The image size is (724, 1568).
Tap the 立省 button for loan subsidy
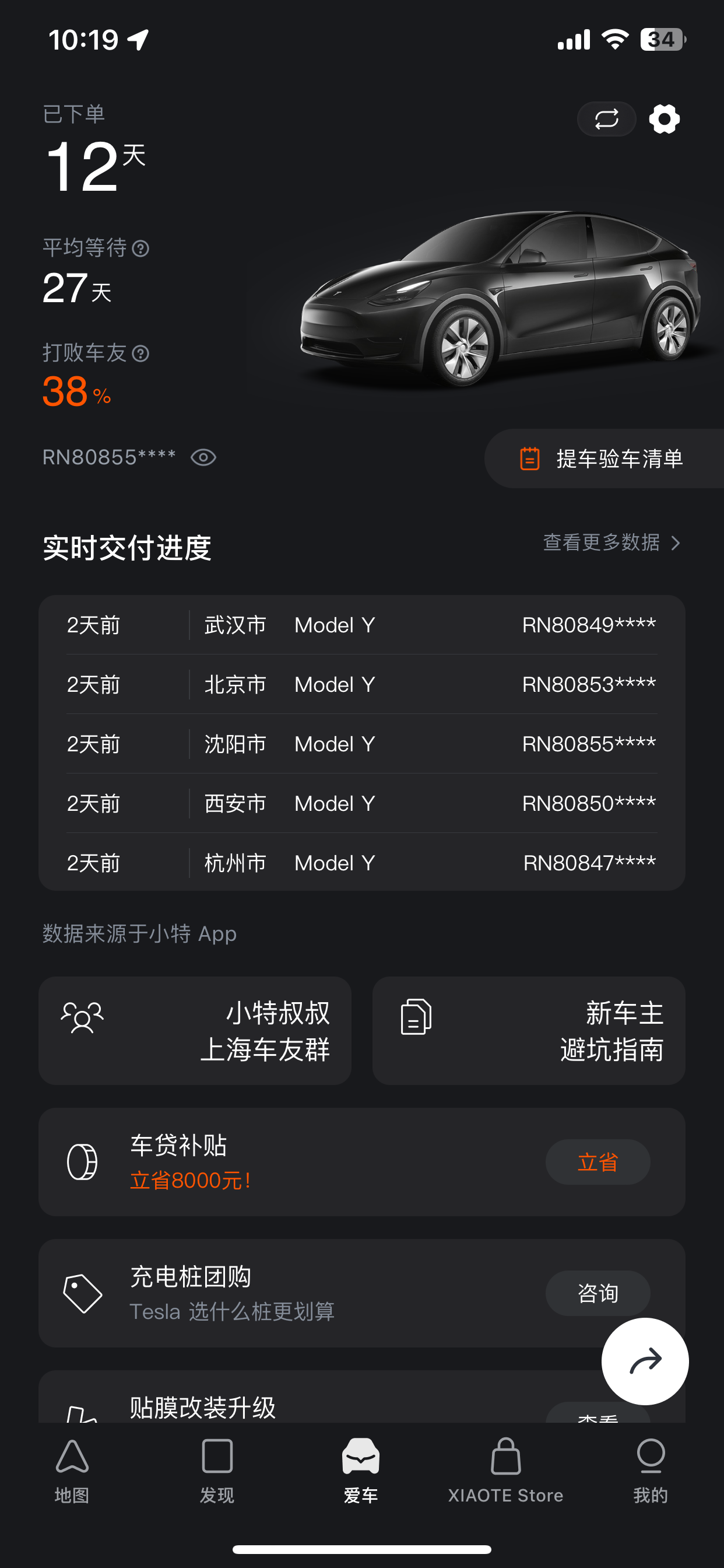(x=598, y=1161)
